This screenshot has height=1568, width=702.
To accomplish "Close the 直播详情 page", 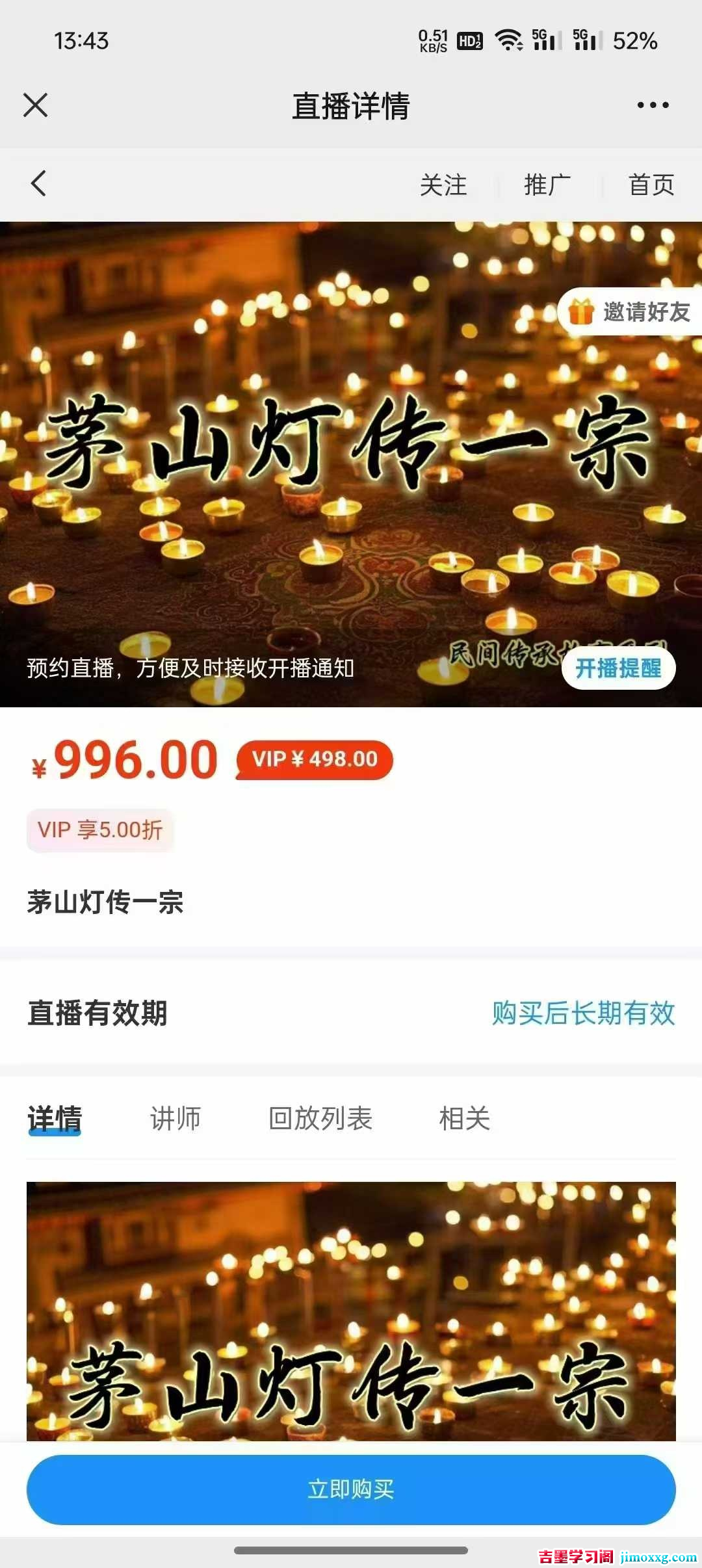I will tap(36, 105).
